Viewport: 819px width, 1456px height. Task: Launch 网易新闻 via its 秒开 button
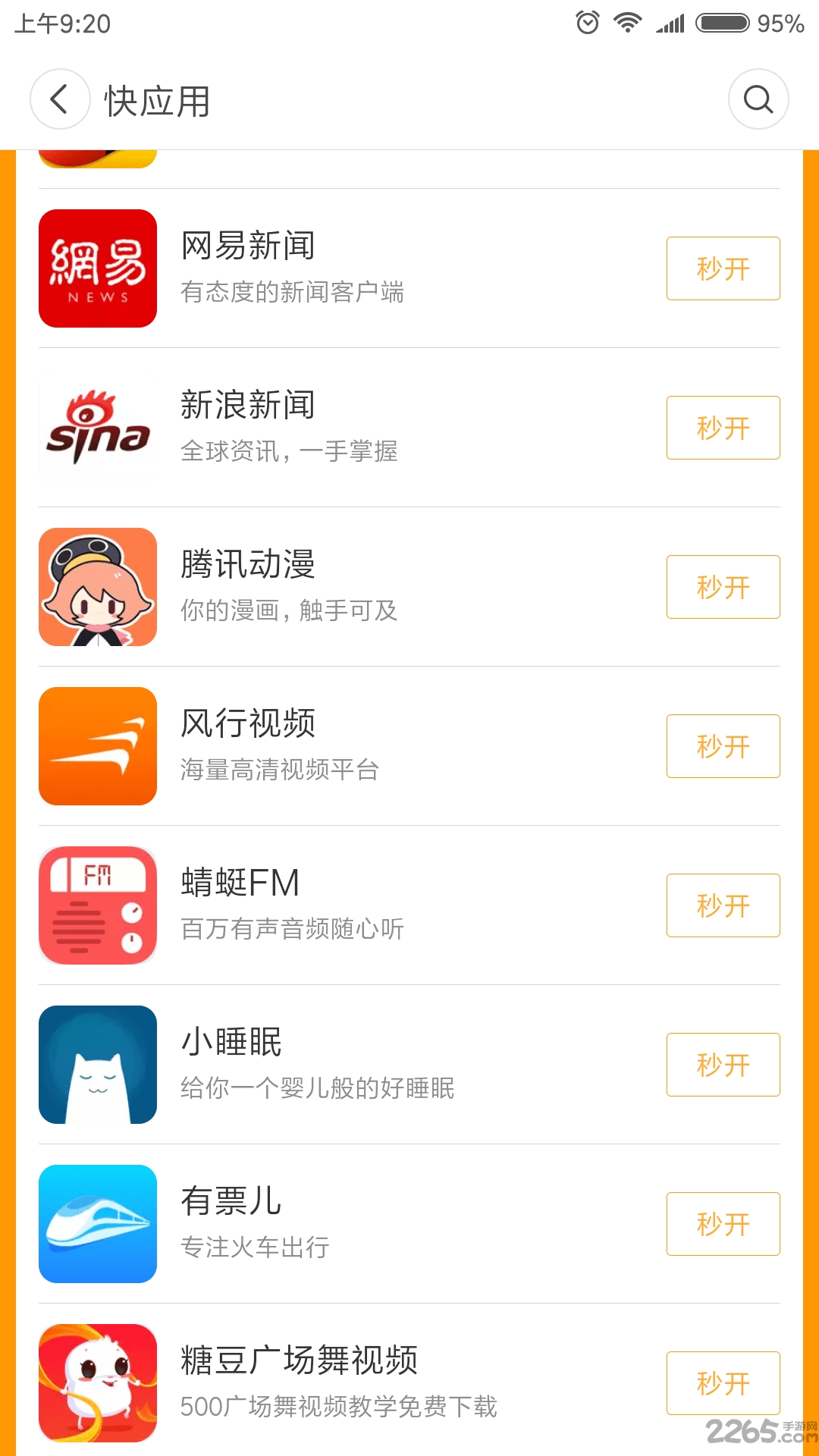(722, 268)
